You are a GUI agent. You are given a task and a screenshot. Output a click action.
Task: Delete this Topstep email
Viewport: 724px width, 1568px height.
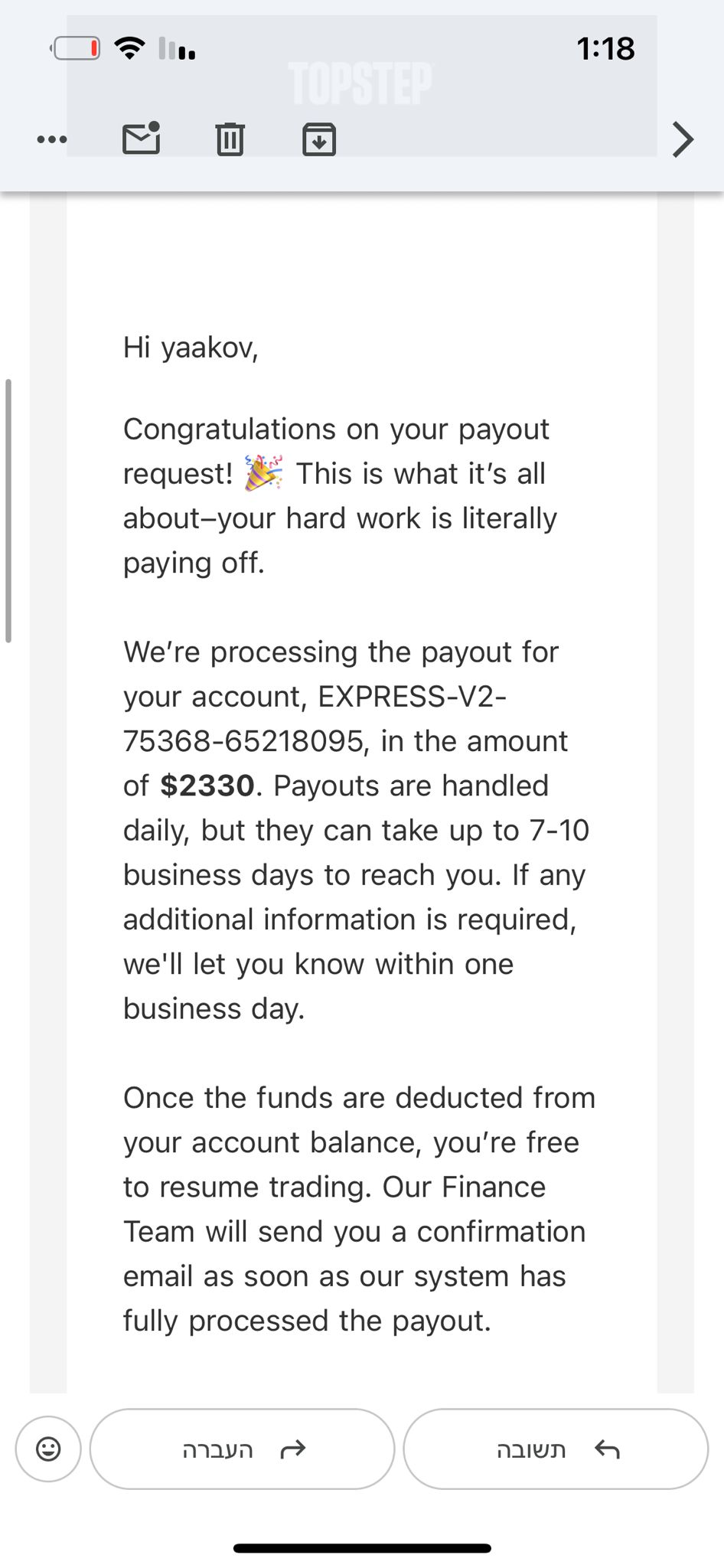230,139
